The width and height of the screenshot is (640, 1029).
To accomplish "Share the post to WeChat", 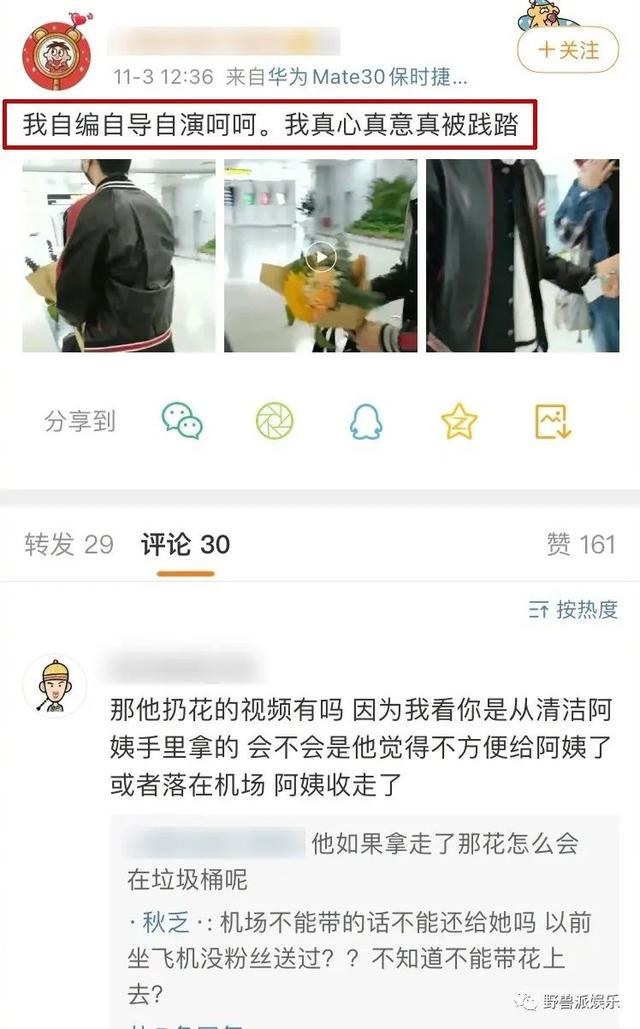I will pos(182,422).
